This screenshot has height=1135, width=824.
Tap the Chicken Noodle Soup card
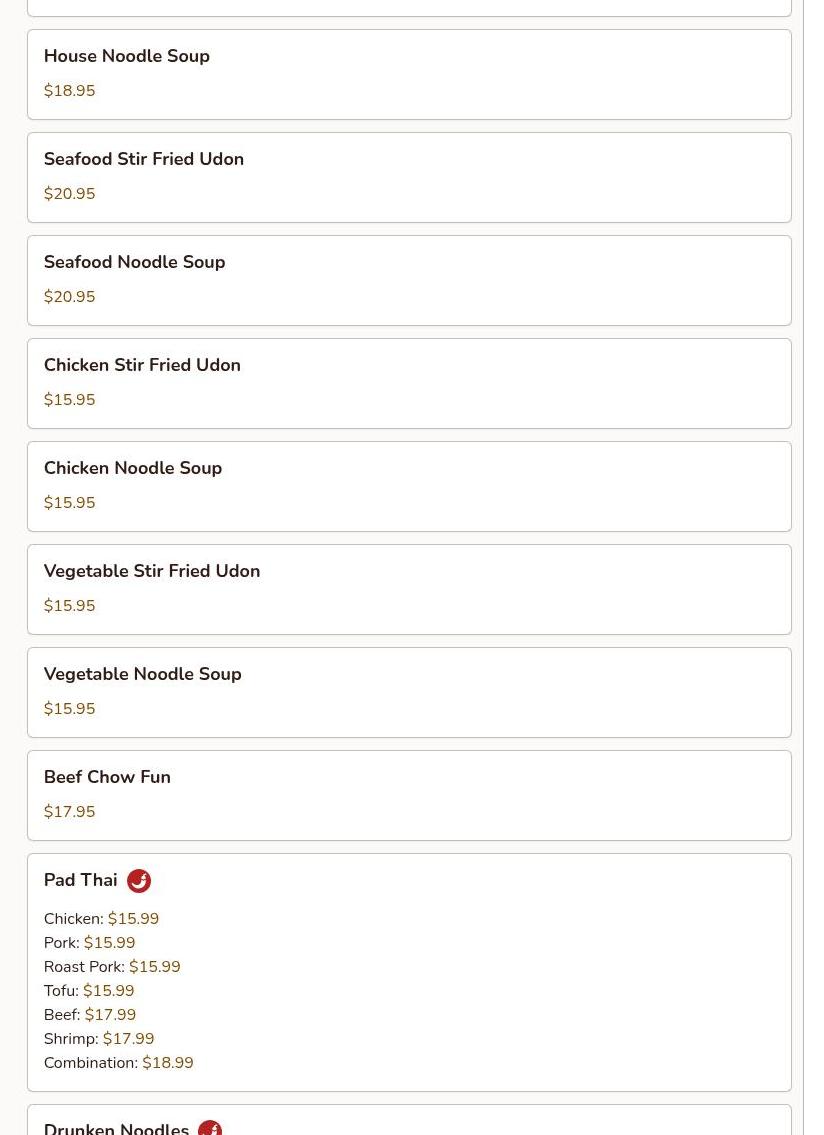tap(408, 486)
